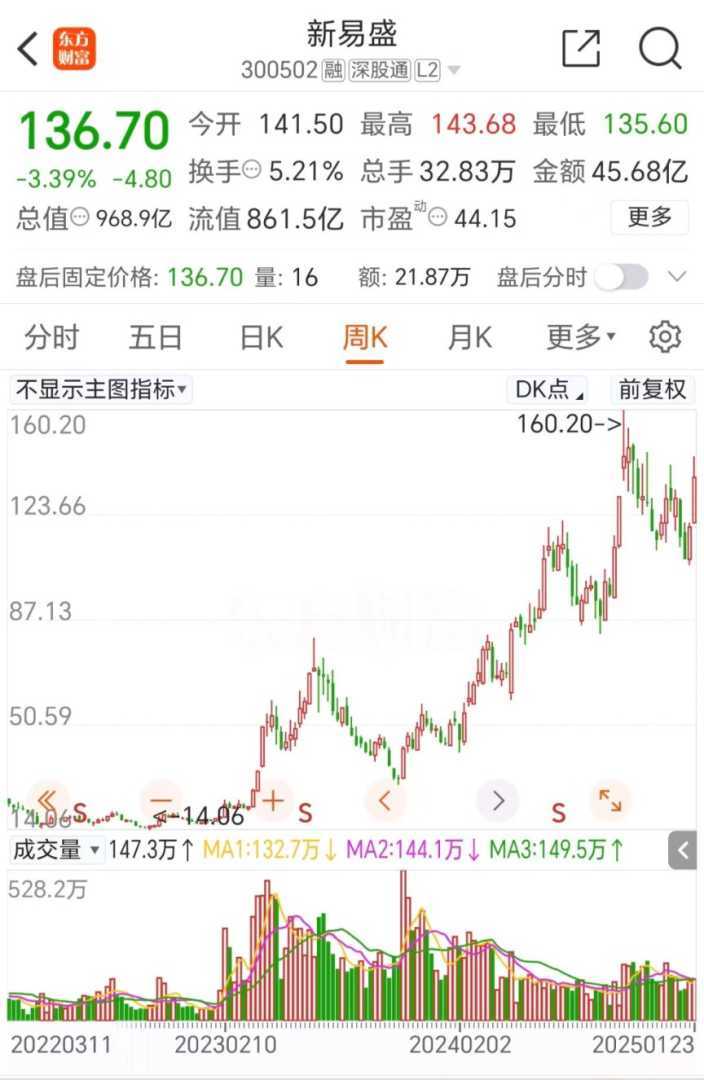Screen dimensions: 704x1080
Task: Open chart settings gear
Action: point(664,338)
